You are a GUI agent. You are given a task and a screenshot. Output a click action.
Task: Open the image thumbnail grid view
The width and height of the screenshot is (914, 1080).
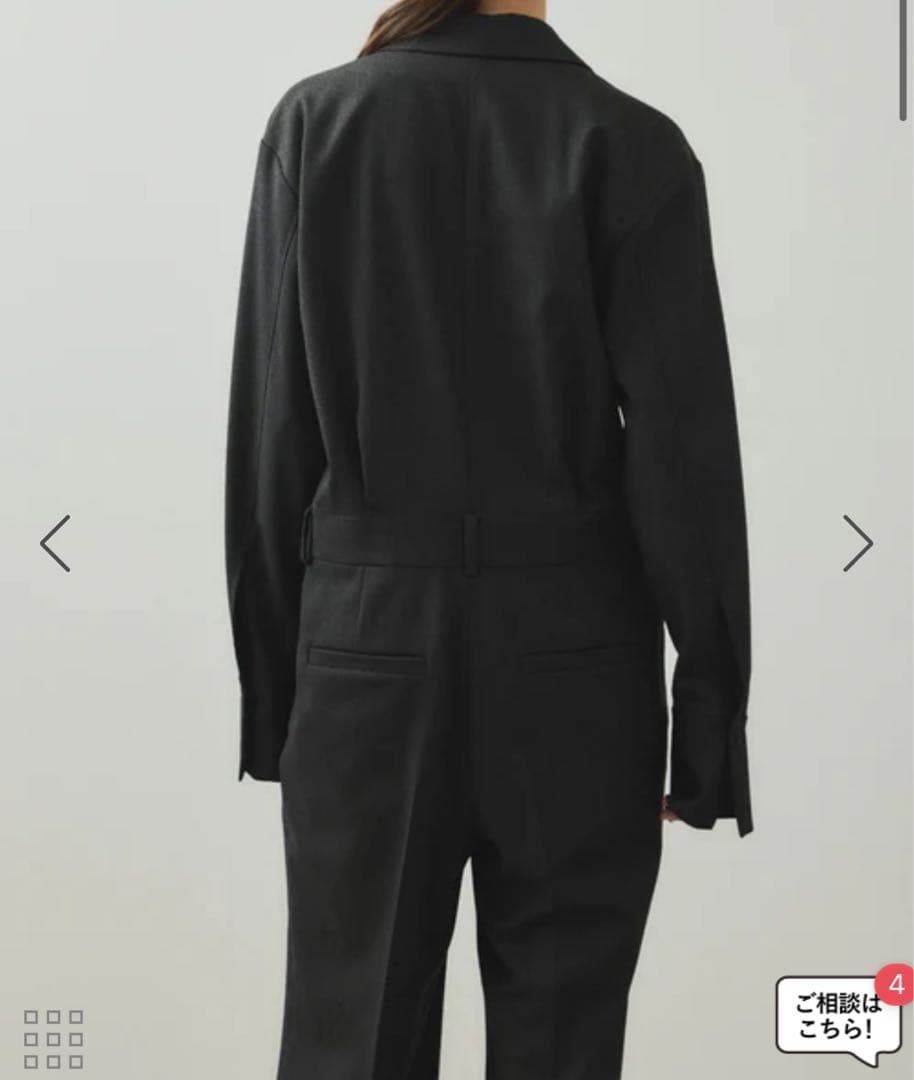click(x=53, y=1038)
